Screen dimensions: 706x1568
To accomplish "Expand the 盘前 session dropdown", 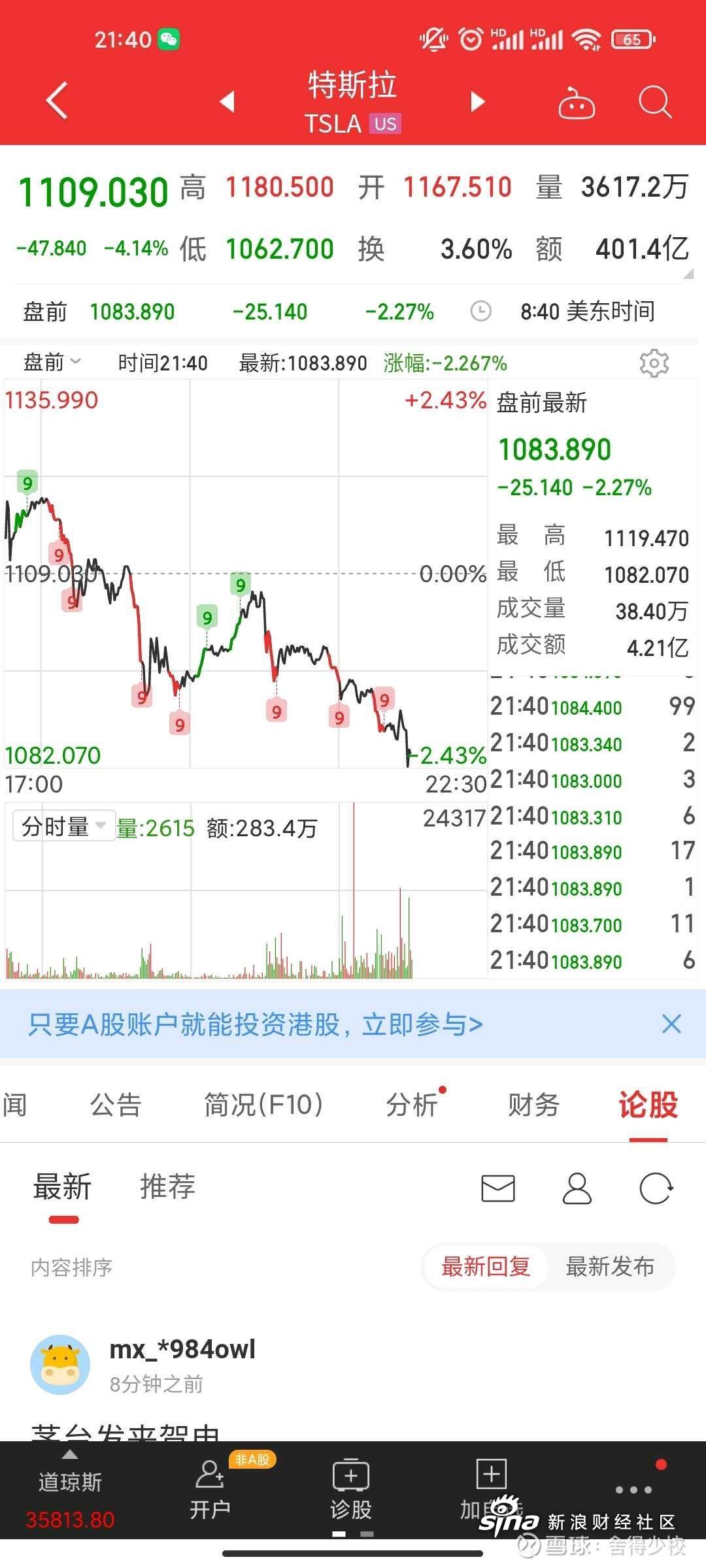I will click(x=52, y=363).
